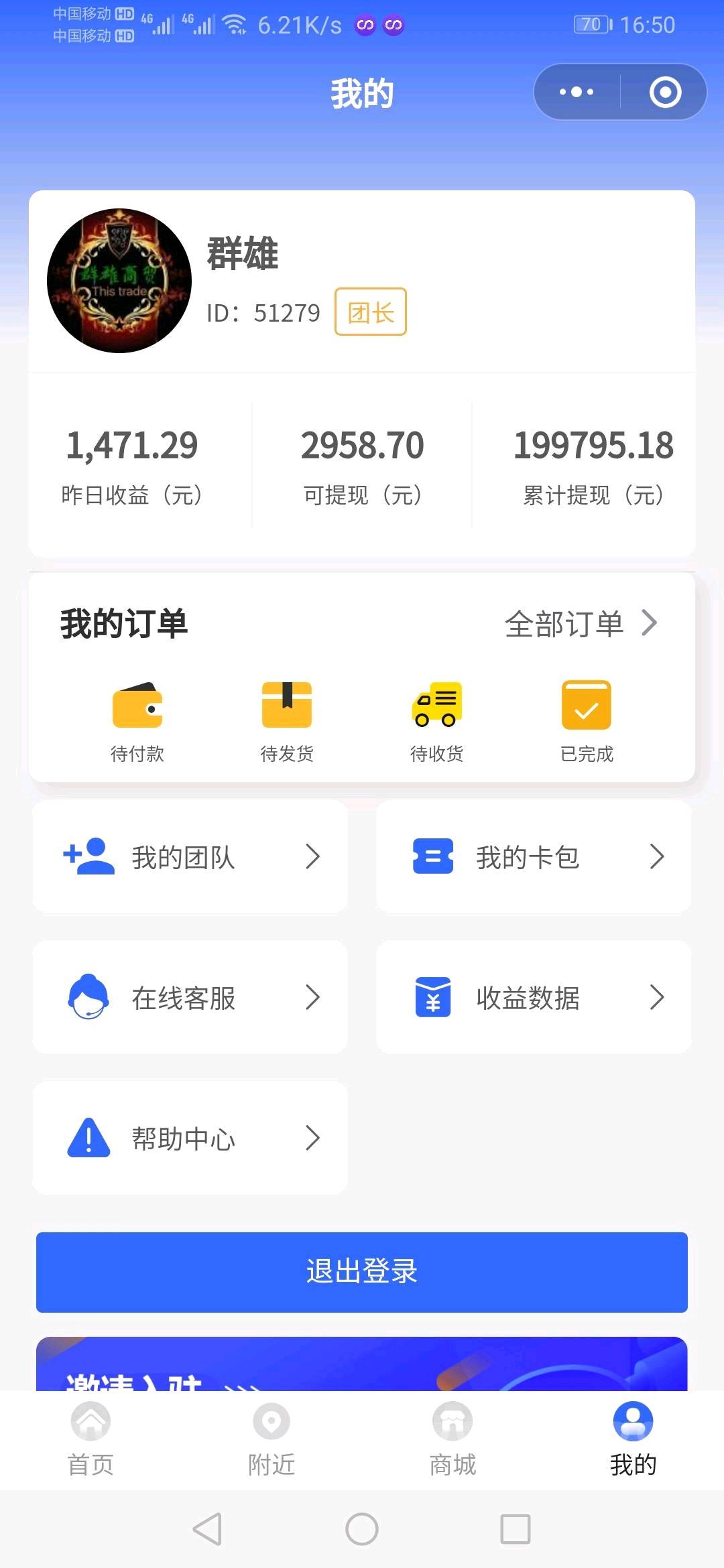This screenshot has height=1568, width=724.
Task: Tap 退出登录 to log out
Action: (x=362, y=1272)
